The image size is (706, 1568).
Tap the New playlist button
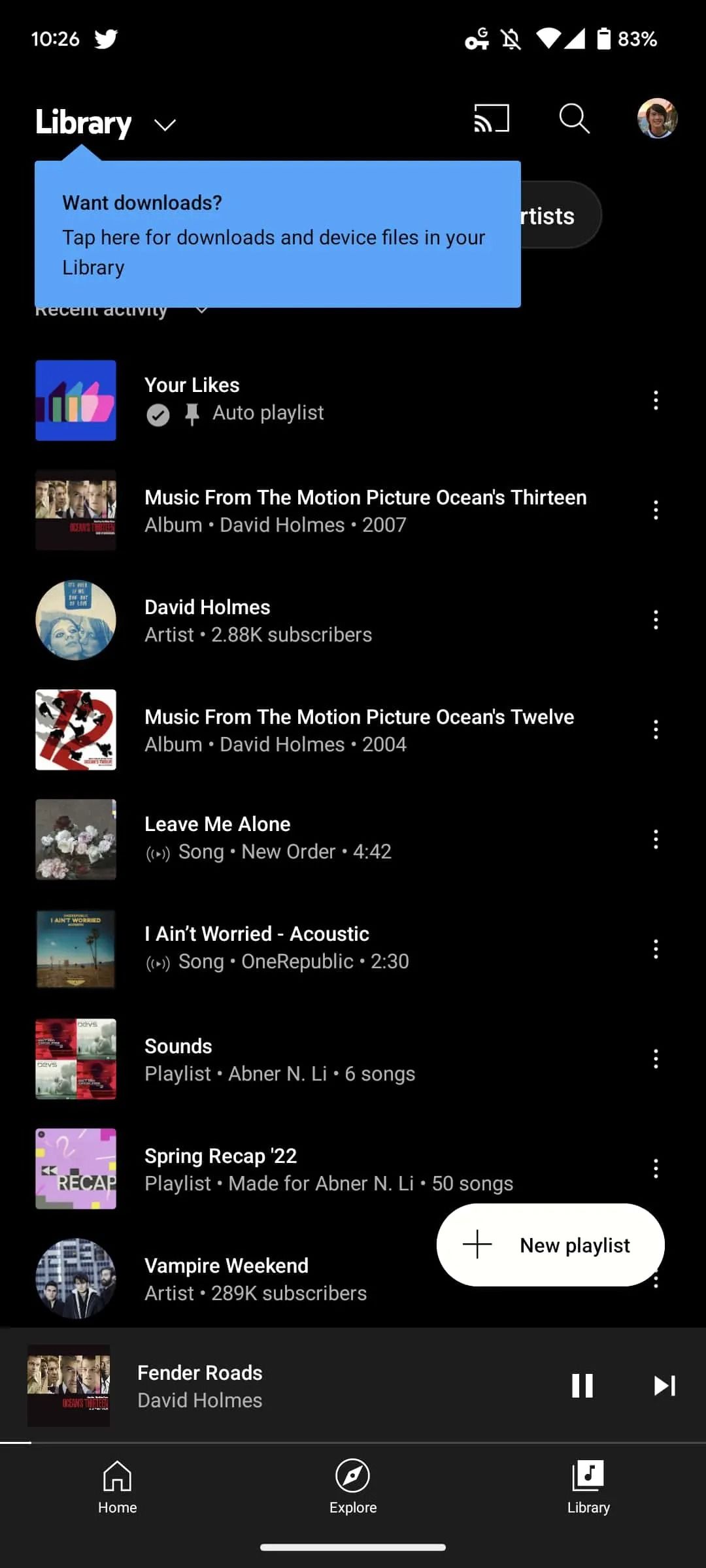(x=550, y=1245)
